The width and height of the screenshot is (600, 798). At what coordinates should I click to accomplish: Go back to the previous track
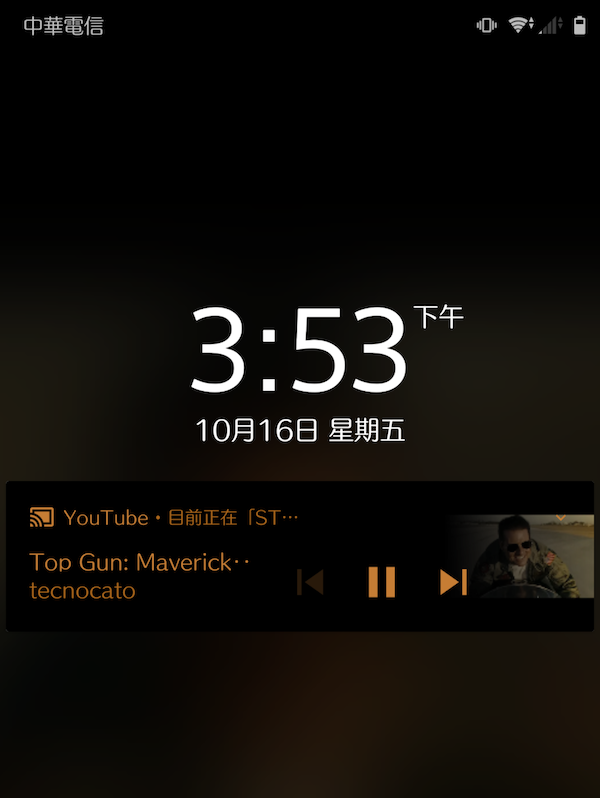click(311, 581)
